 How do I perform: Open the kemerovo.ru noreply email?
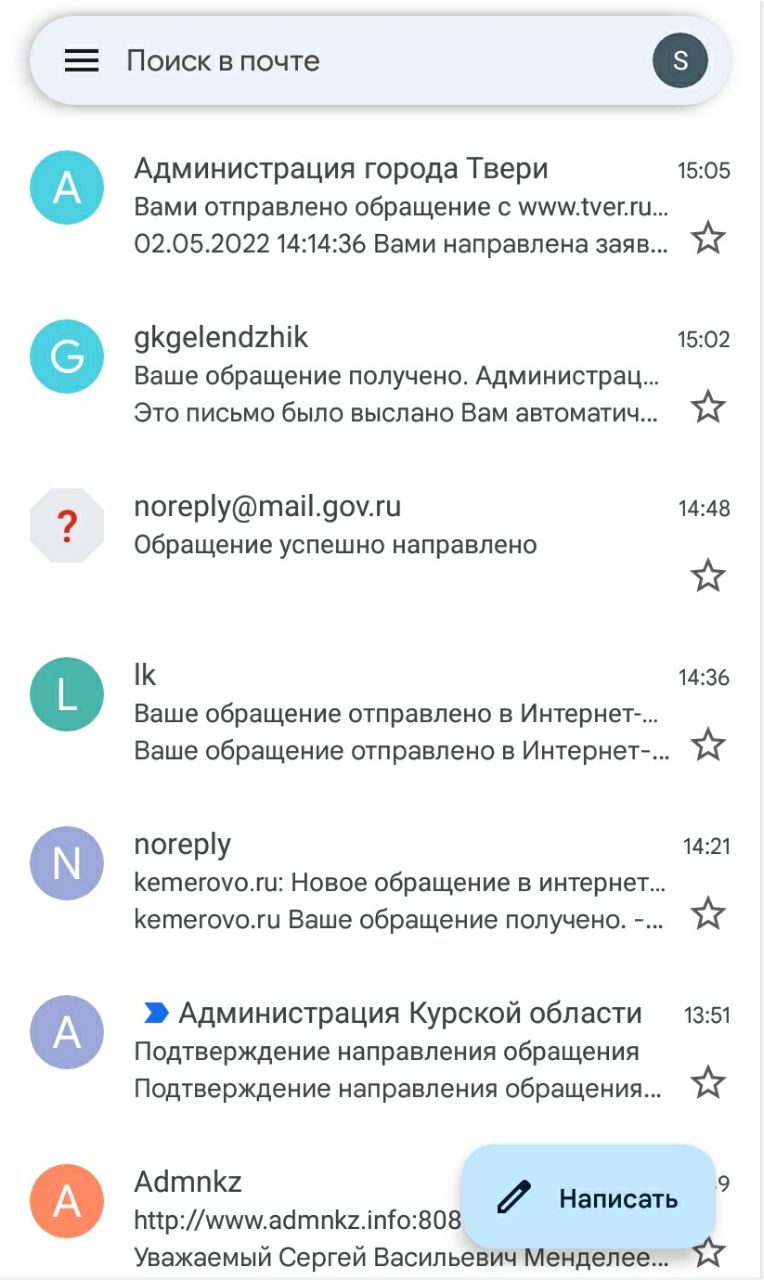coord(380,881)
